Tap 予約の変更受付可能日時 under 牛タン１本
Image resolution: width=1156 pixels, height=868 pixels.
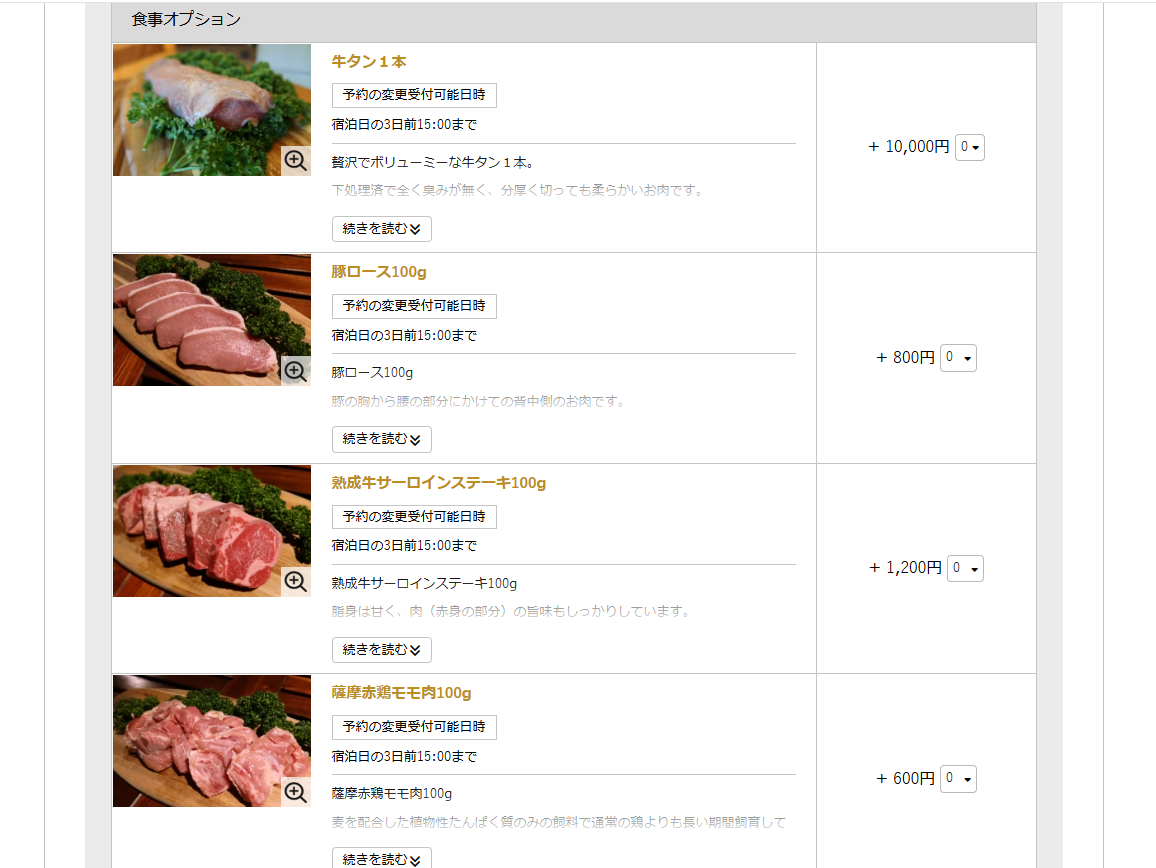(414, 95)
